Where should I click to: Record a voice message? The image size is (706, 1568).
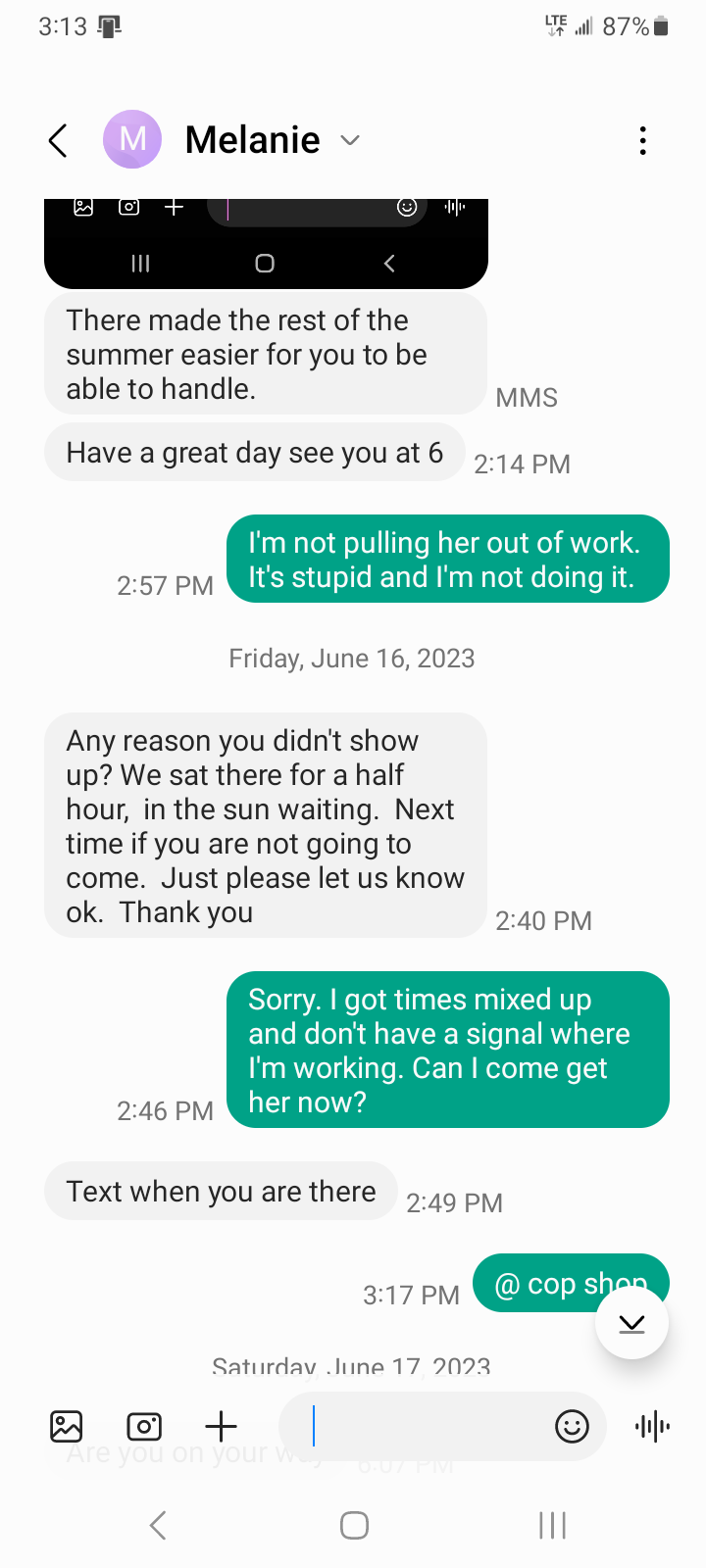click(652, 1426)
